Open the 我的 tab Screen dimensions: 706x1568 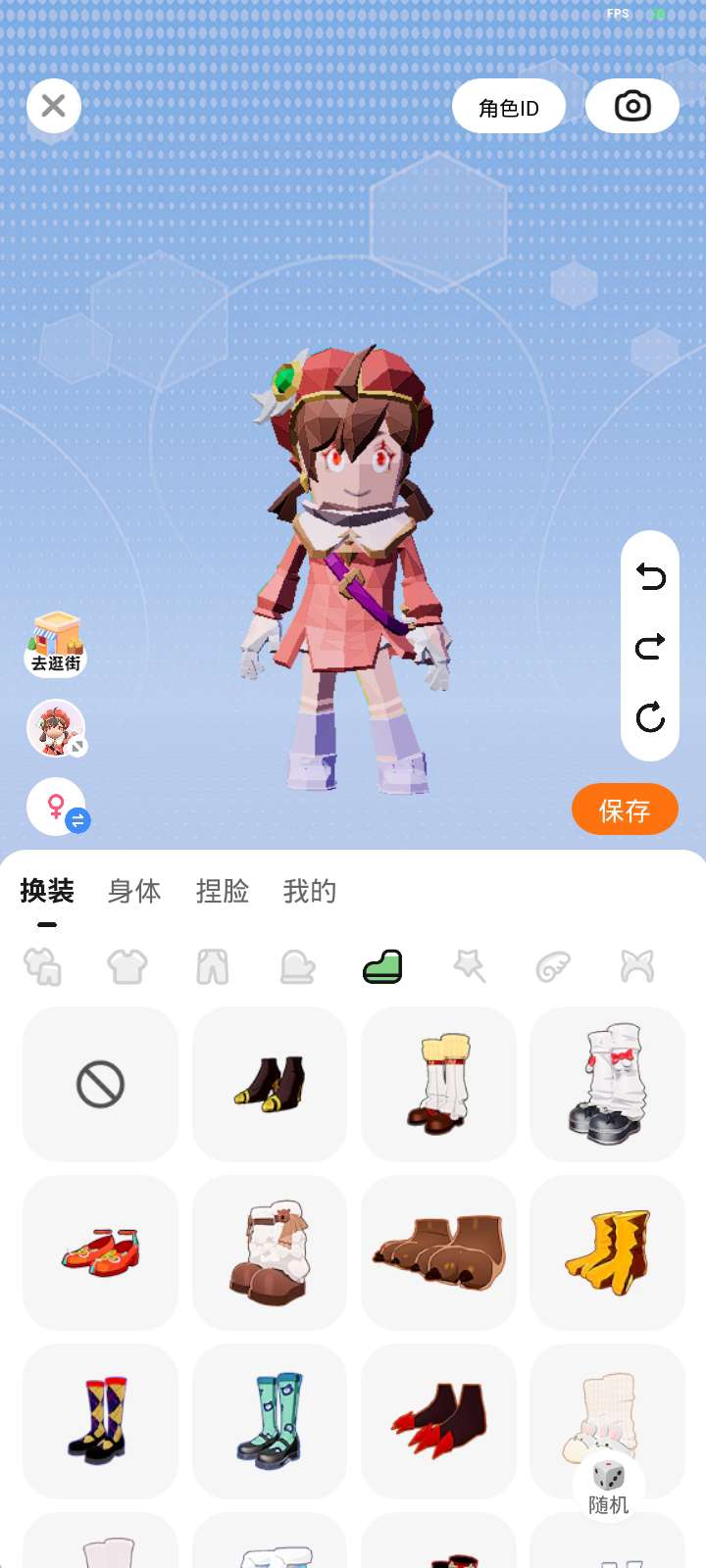click(310, 891)
